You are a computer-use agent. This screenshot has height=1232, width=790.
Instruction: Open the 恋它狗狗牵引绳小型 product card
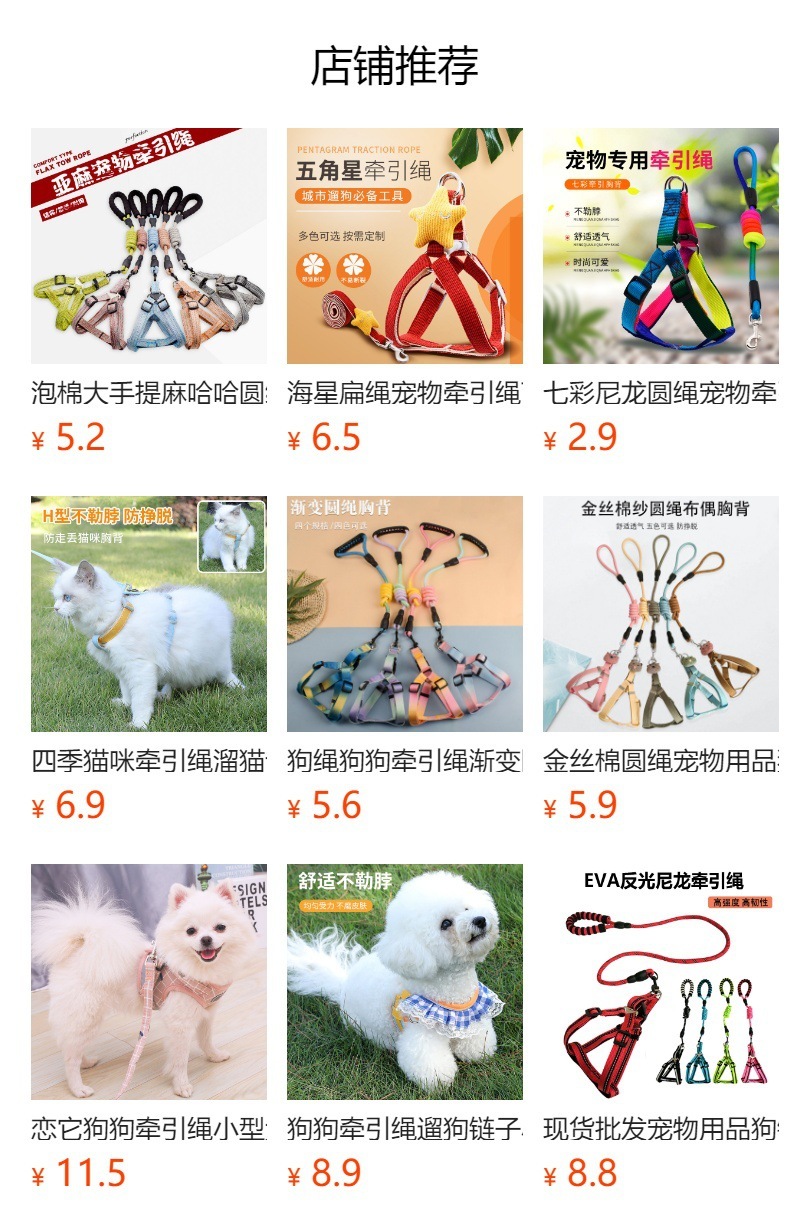click(x=149, y=982)
